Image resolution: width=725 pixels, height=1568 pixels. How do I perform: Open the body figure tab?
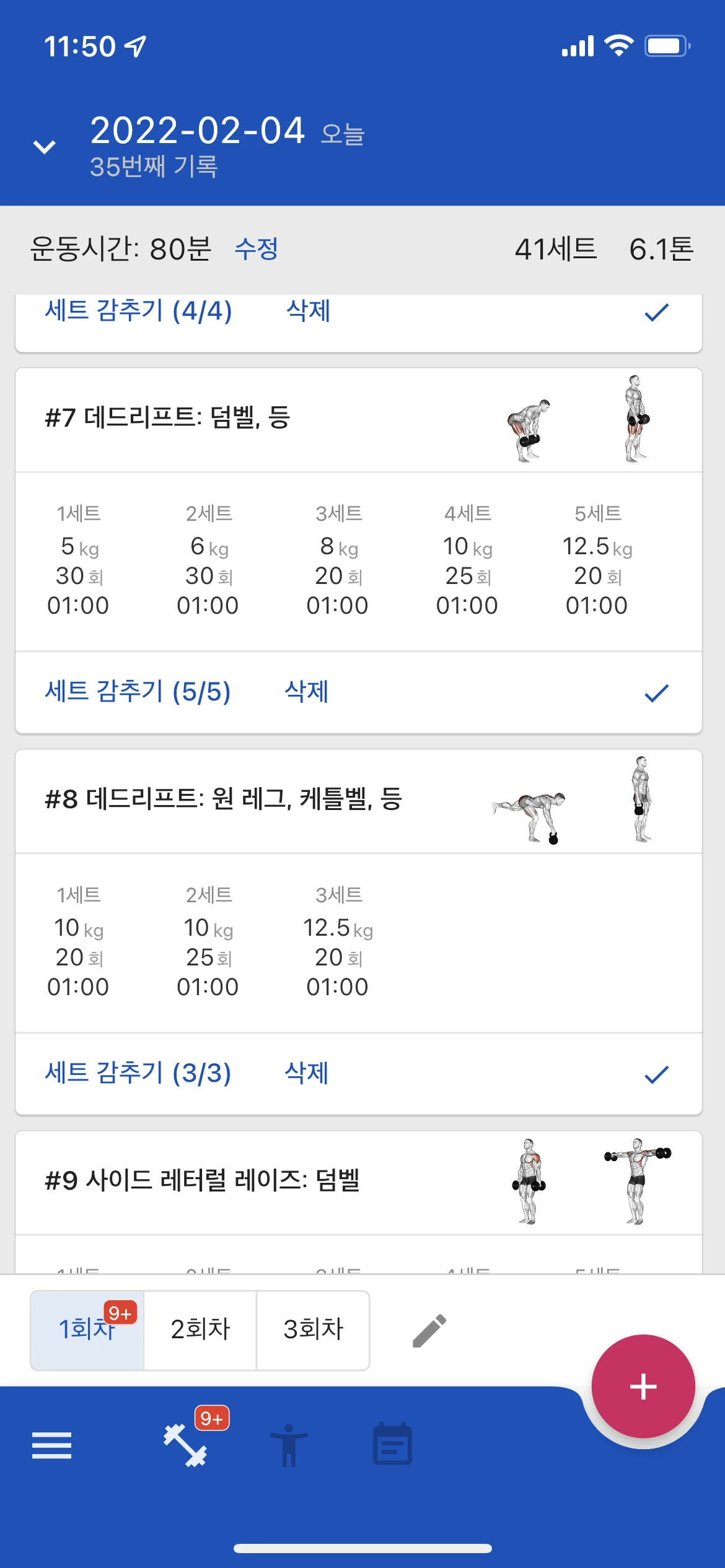289,1445
